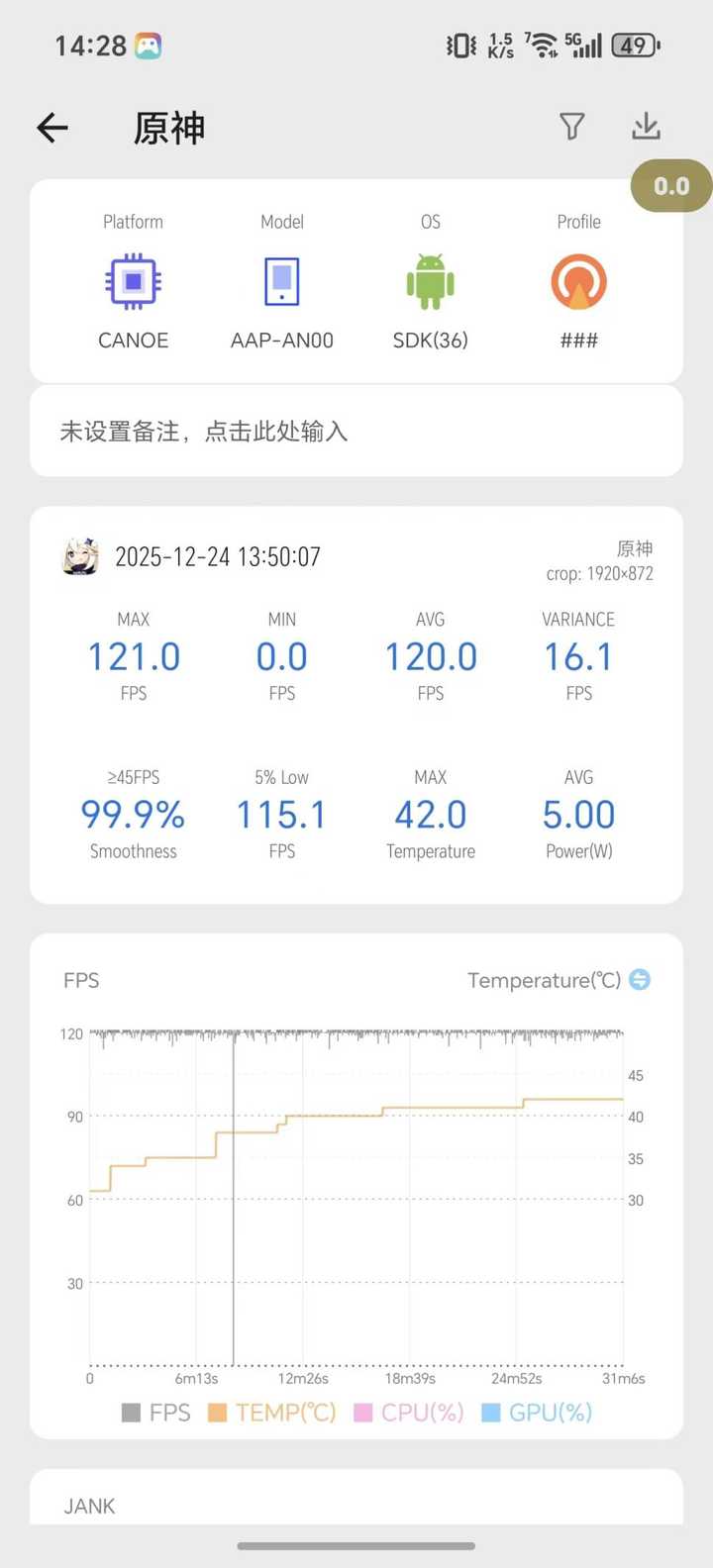Image resolution: width=713 pixels, height=1568 pixels.
Task: Switch the chart's Temperature axis metric
Action: (x=640, y=980)
